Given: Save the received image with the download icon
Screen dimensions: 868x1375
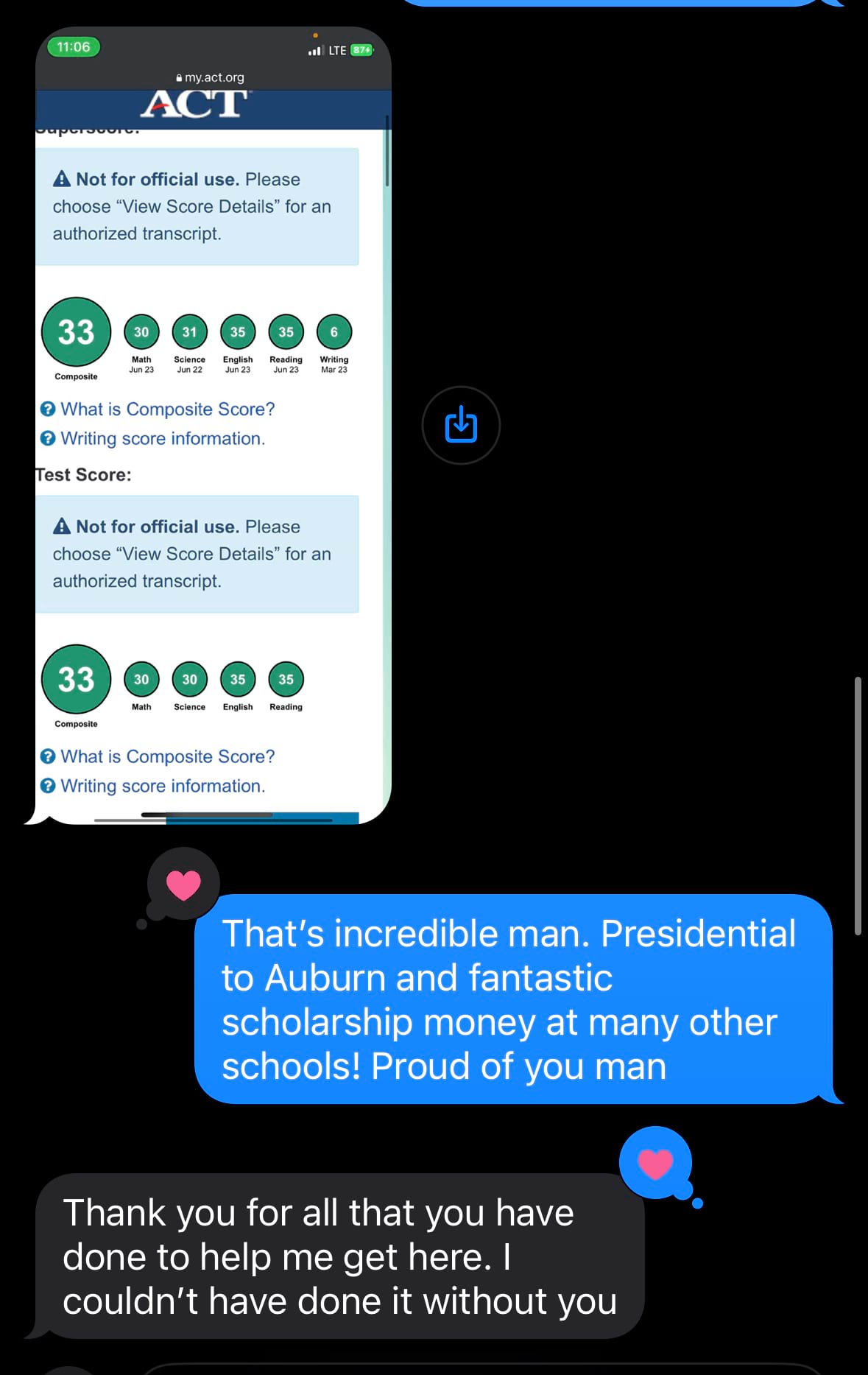Looking at the screenshot, I should (x=461, y=425).
